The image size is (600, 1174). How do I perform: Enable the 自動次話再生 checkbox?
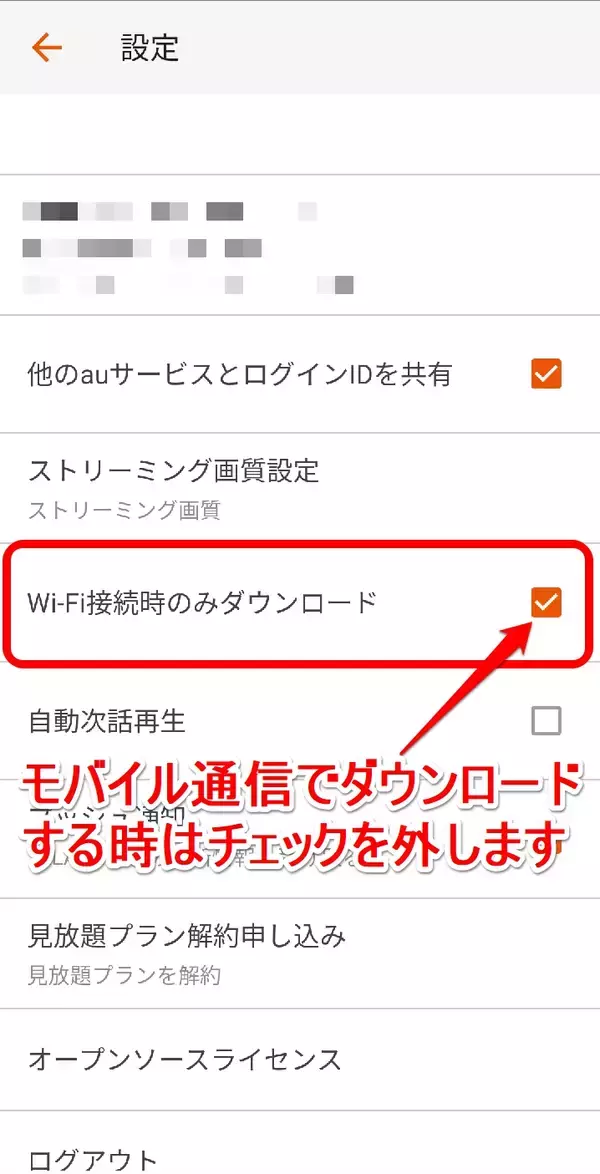coord(546,720)
